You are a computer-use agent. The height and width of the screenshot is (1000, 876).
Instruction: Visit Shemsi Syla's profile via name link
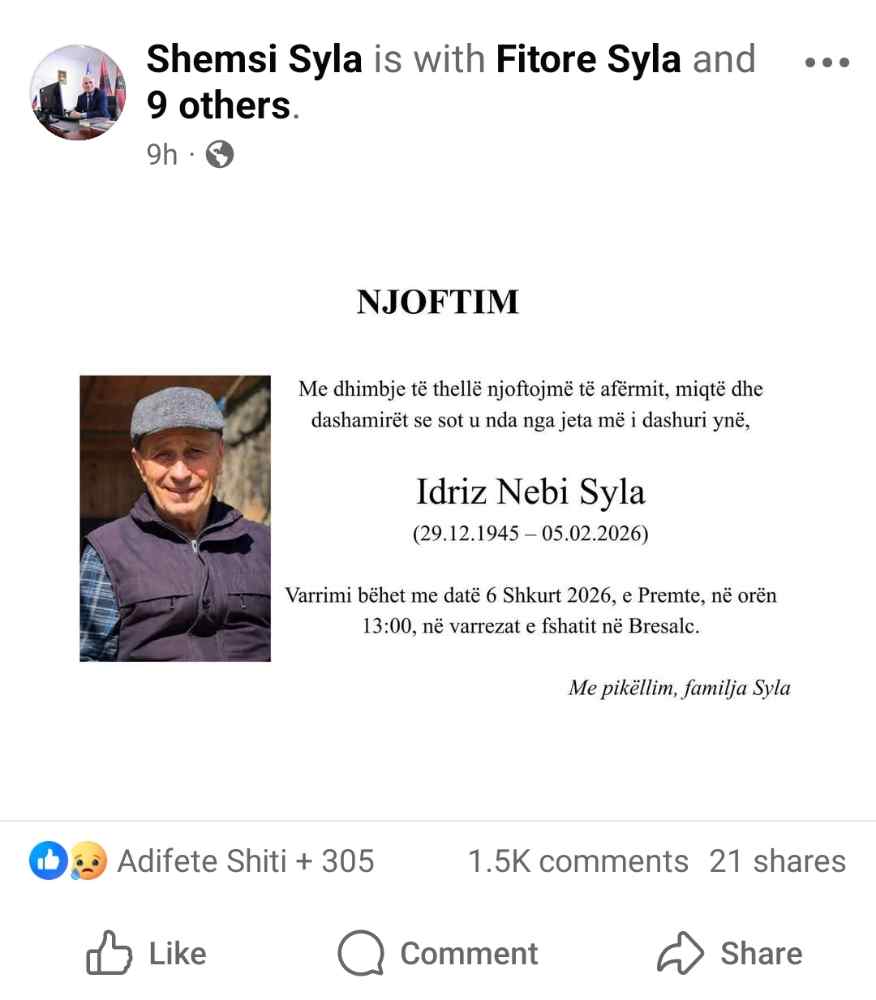click(x=254, y=59)
